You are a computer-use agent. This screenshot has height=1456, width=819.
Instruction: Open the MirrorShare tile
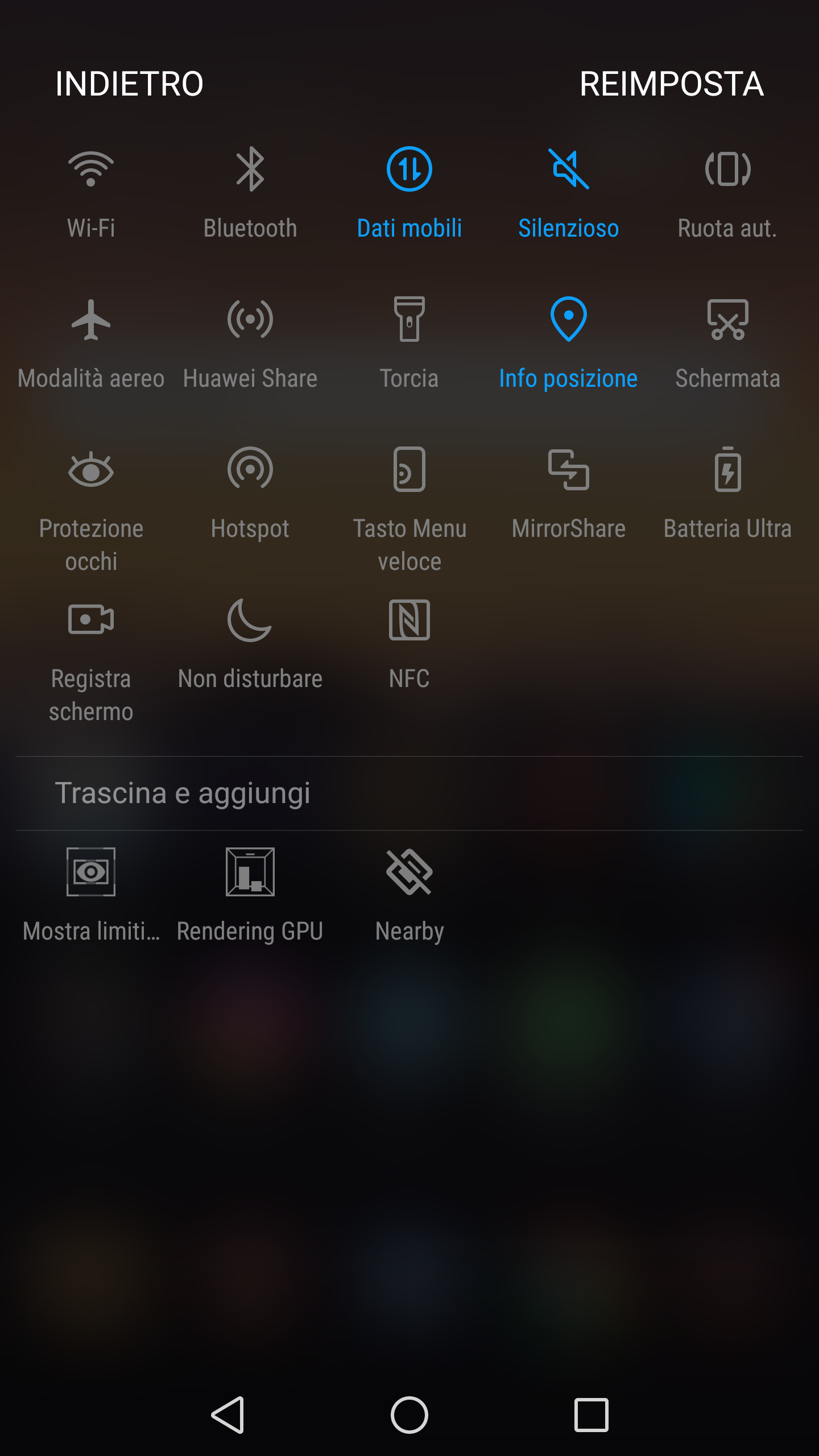[x=569, y=470]
